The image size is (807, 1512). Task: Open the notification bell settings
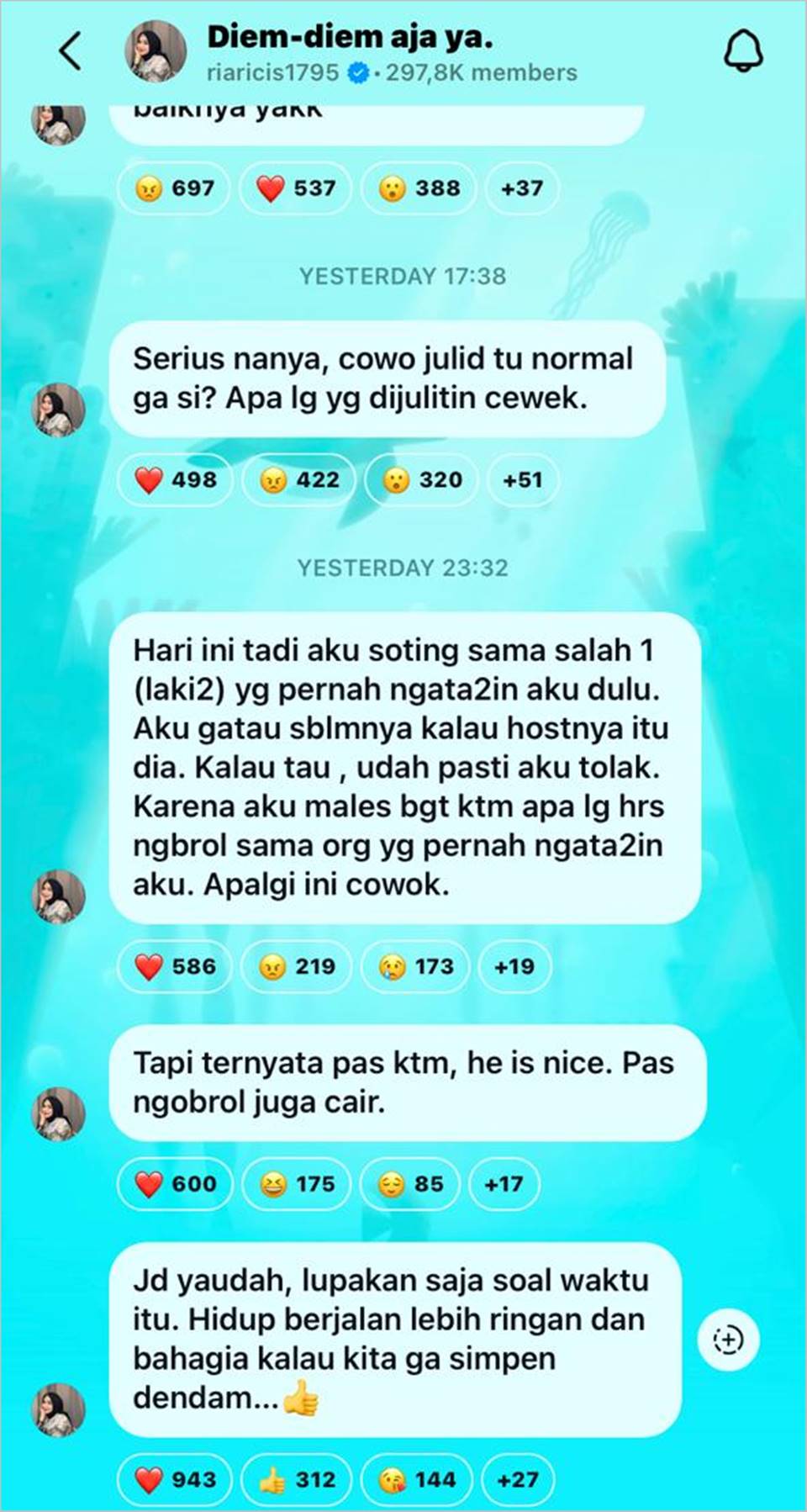coord(743,50)
